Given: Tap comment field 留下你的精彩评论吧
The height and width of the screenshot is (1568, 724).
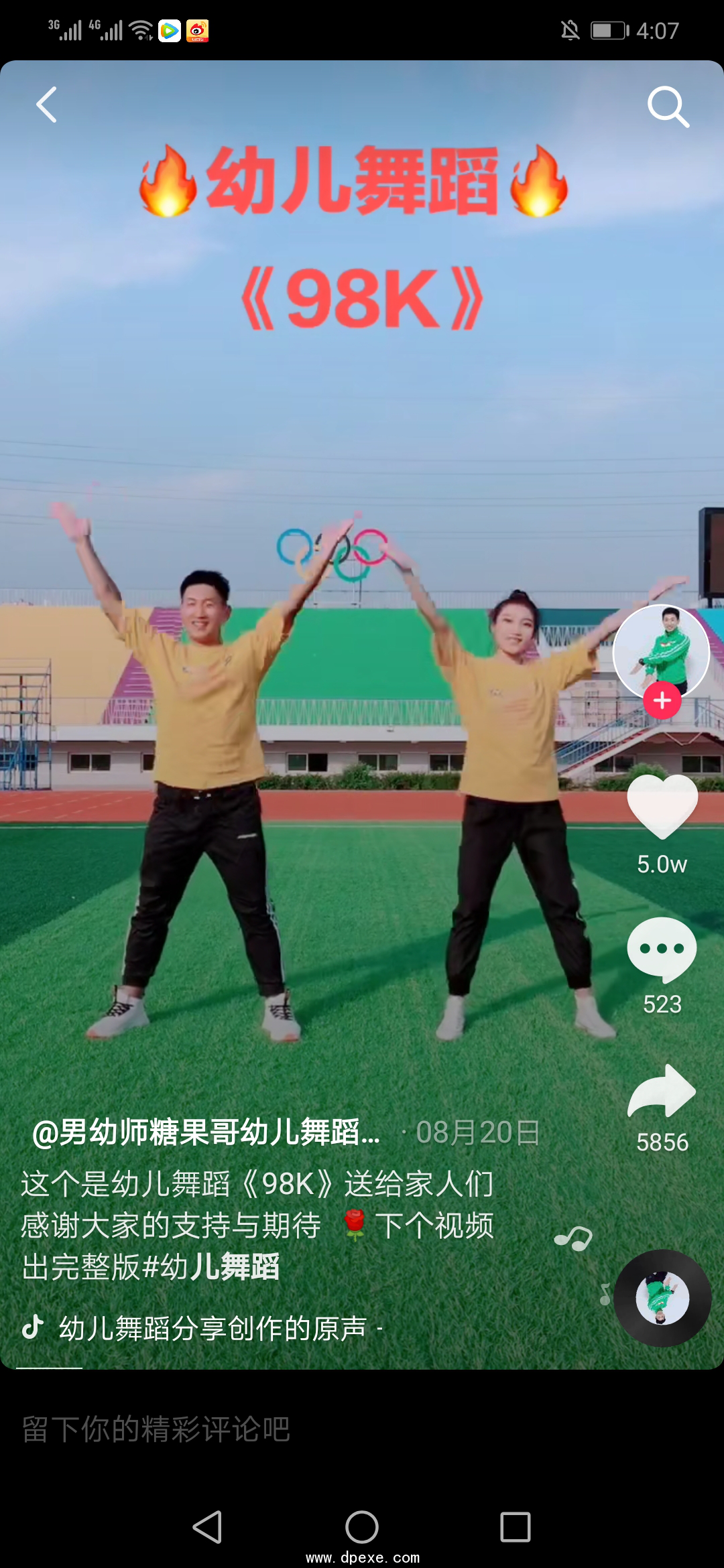Looking at the screenshot, I should pyautogui.click(x=268, y=1429).
